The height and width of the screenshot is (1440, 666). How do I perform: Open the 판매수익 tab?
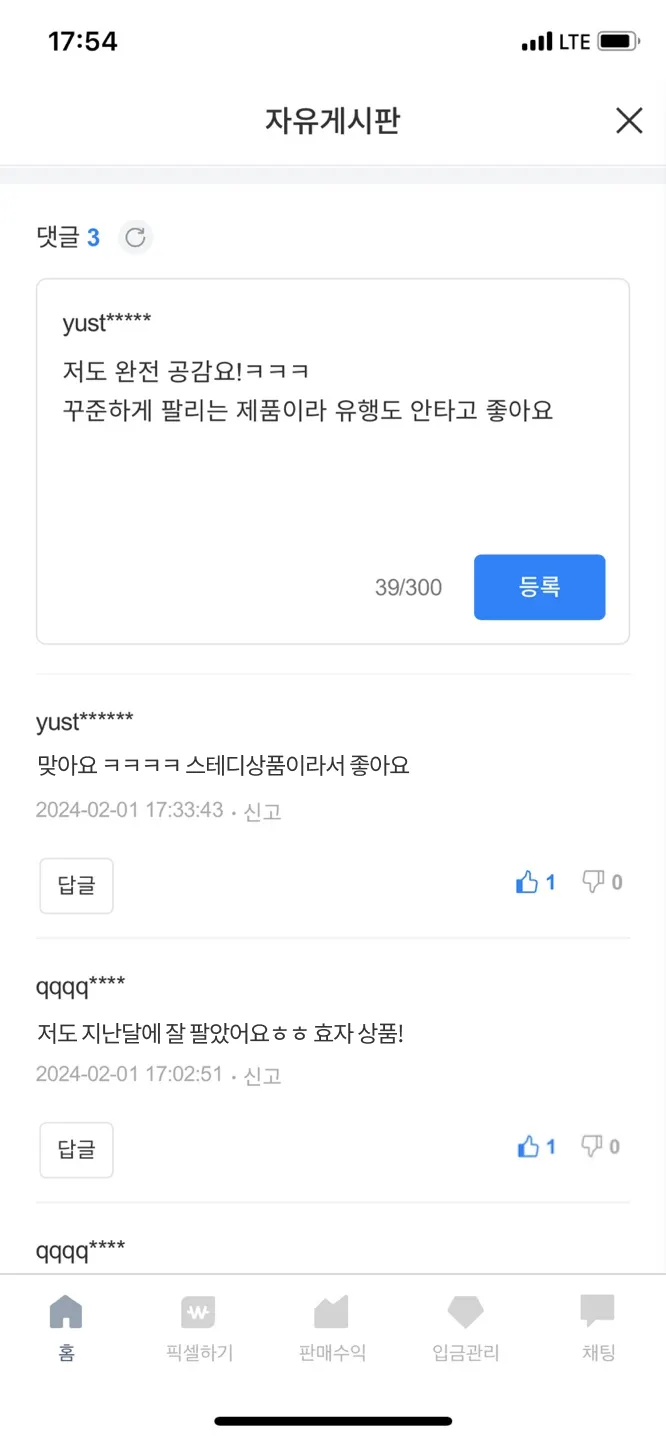click(332, 1327)
